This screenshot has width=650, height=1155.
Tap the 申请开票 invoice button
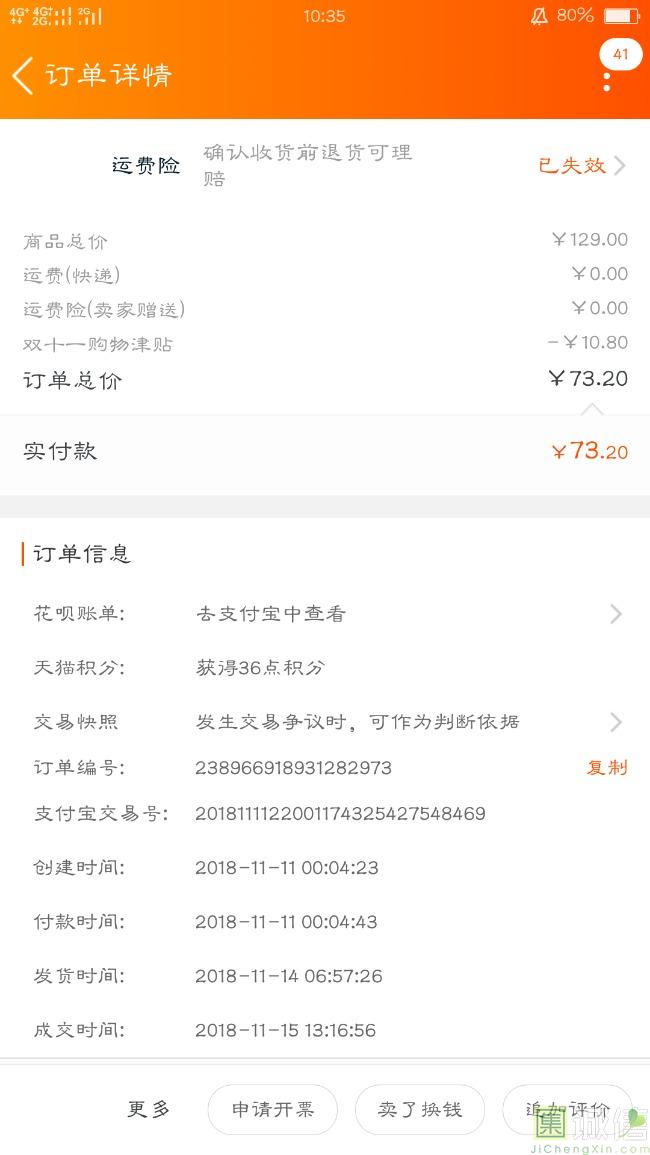[273, 1109]
